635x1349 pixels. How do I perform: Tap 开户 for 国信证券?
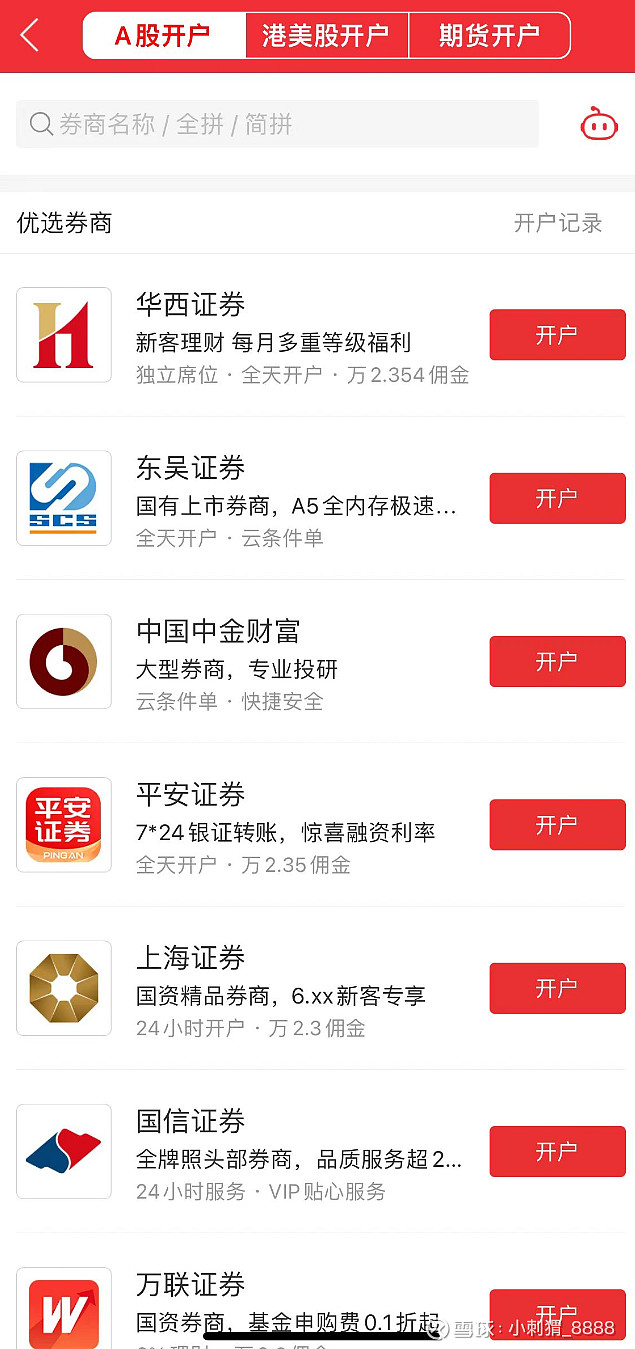557,1151
